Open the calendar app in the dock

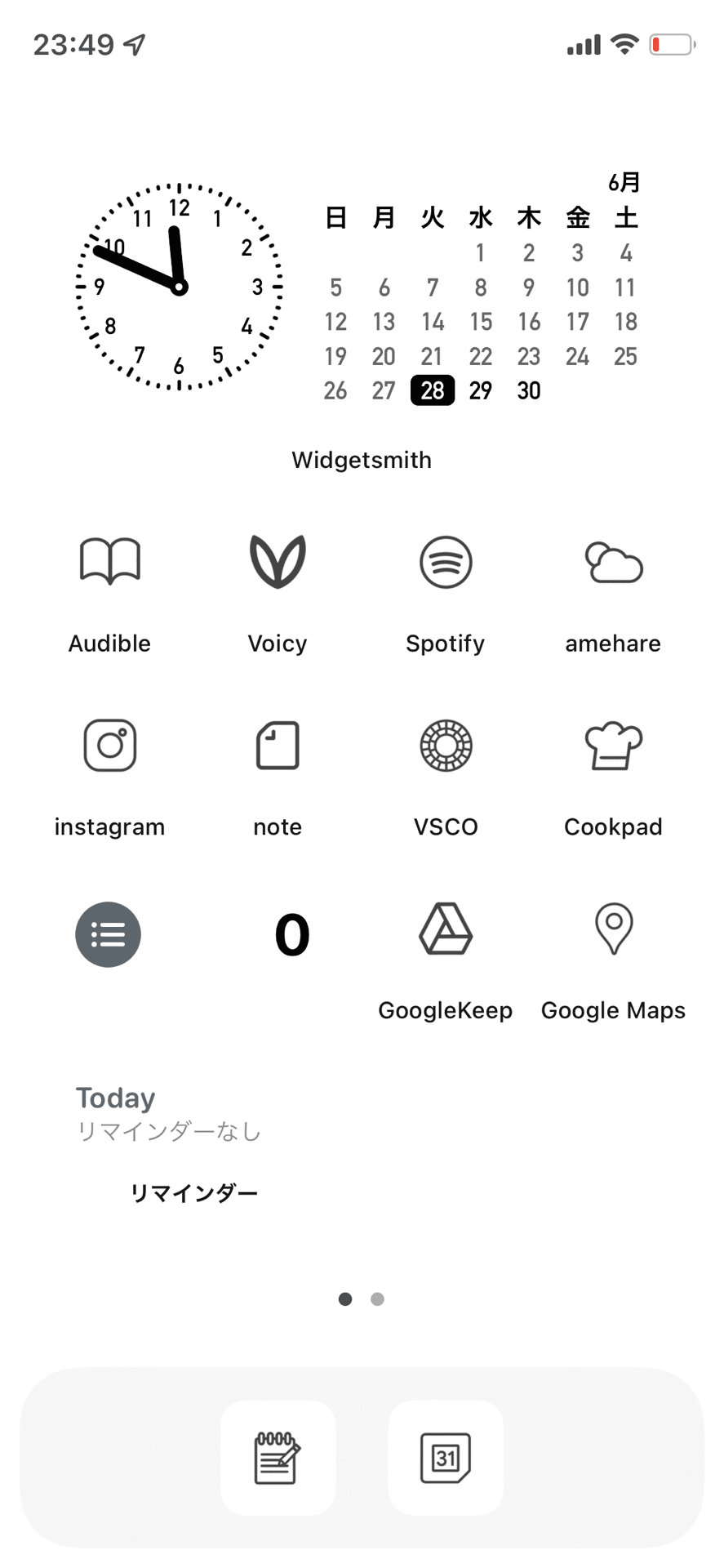click(x=446, y=1458)
